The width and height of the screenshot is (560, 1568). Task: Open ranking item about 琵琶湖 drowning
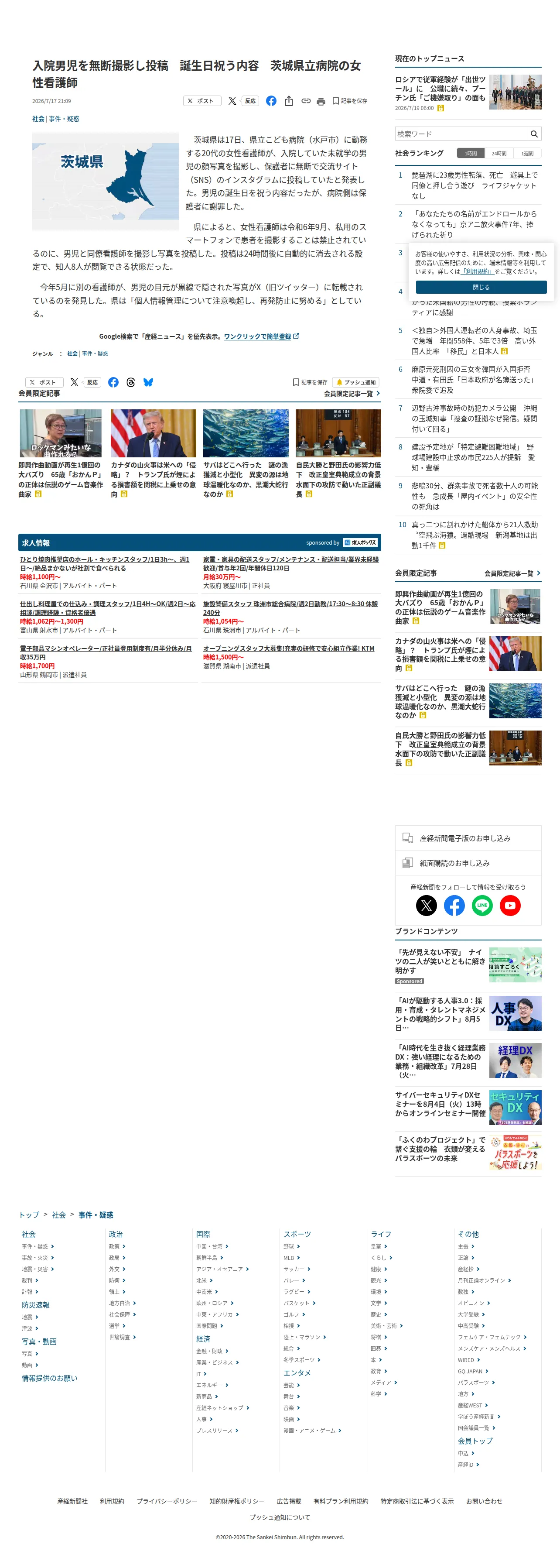[x=475, y=185]
